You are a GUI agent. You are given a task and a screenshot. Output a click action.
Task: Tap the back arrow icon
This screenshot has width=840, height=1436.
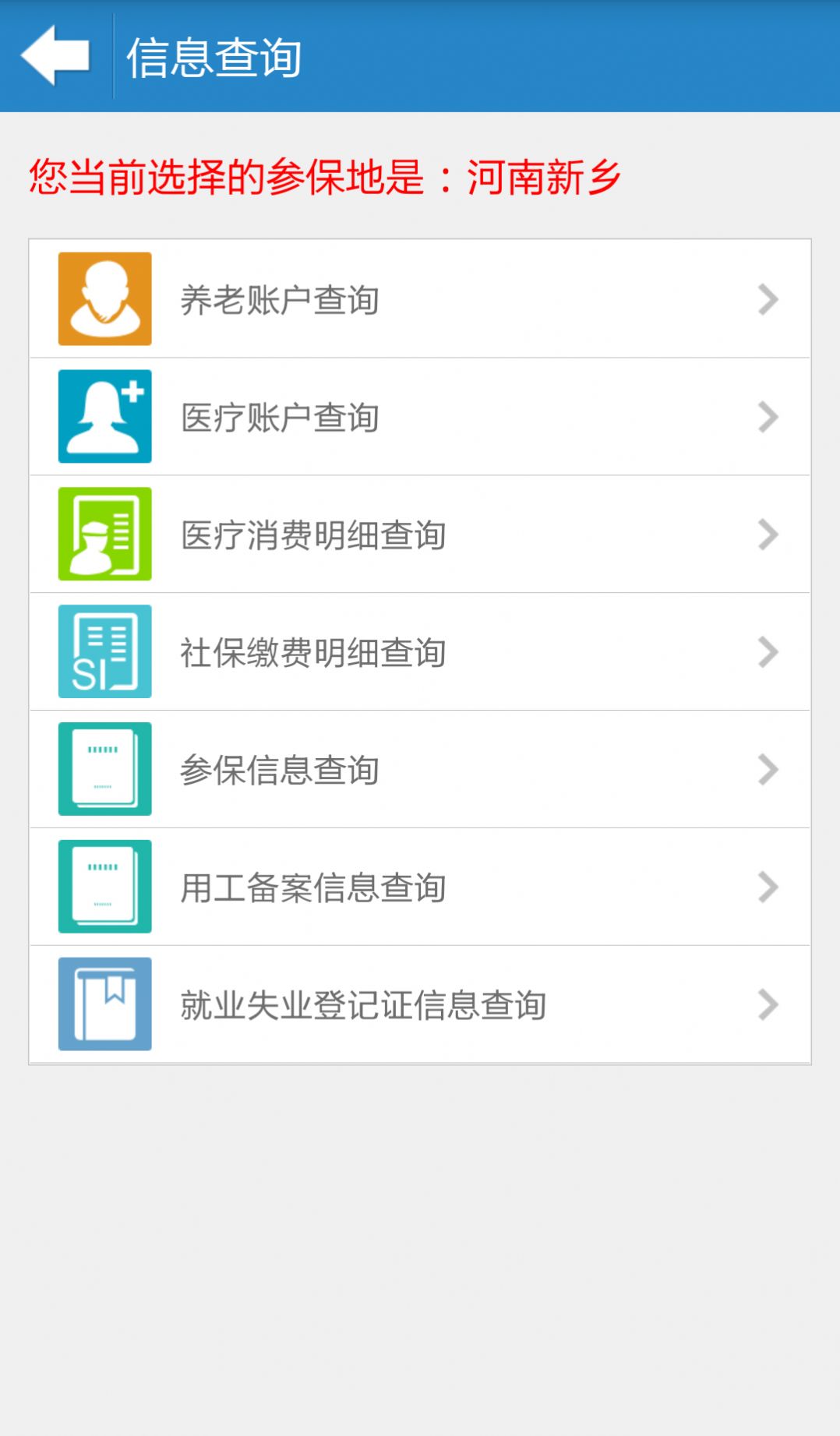(55, 56)
